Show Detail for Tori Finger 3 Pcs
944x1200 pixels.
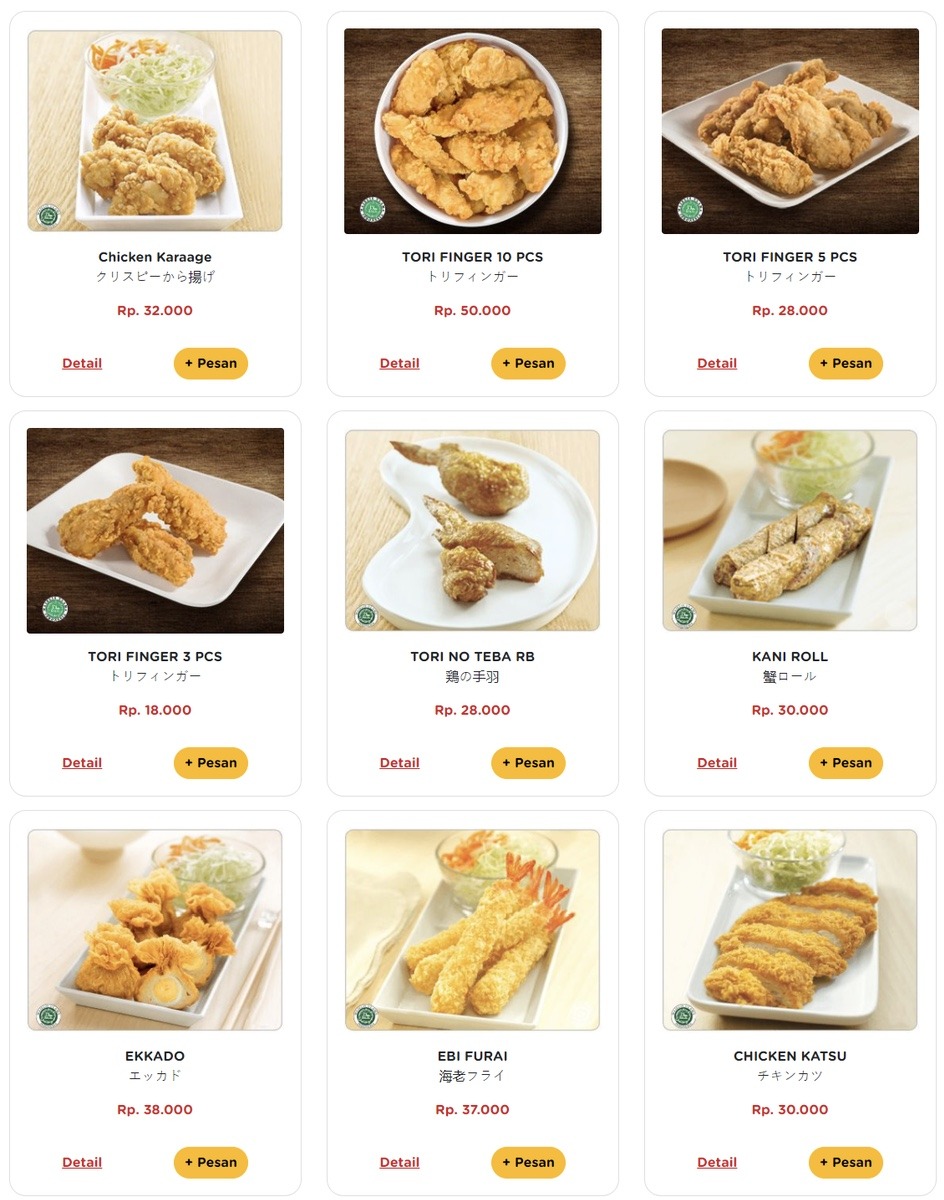coord(82,763)
